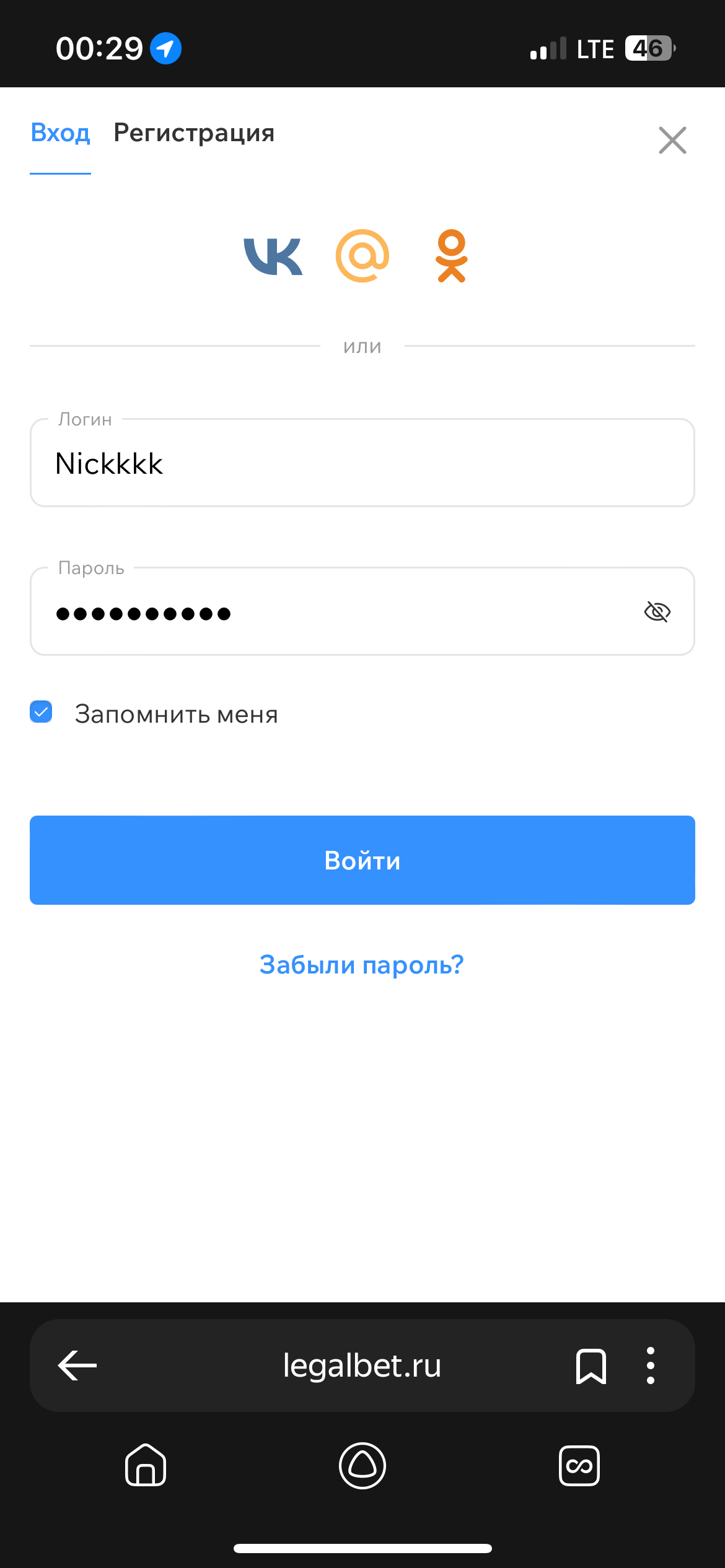Select the Вход tab
This screenshot has width=725, height=1568.
pos(61,133)
